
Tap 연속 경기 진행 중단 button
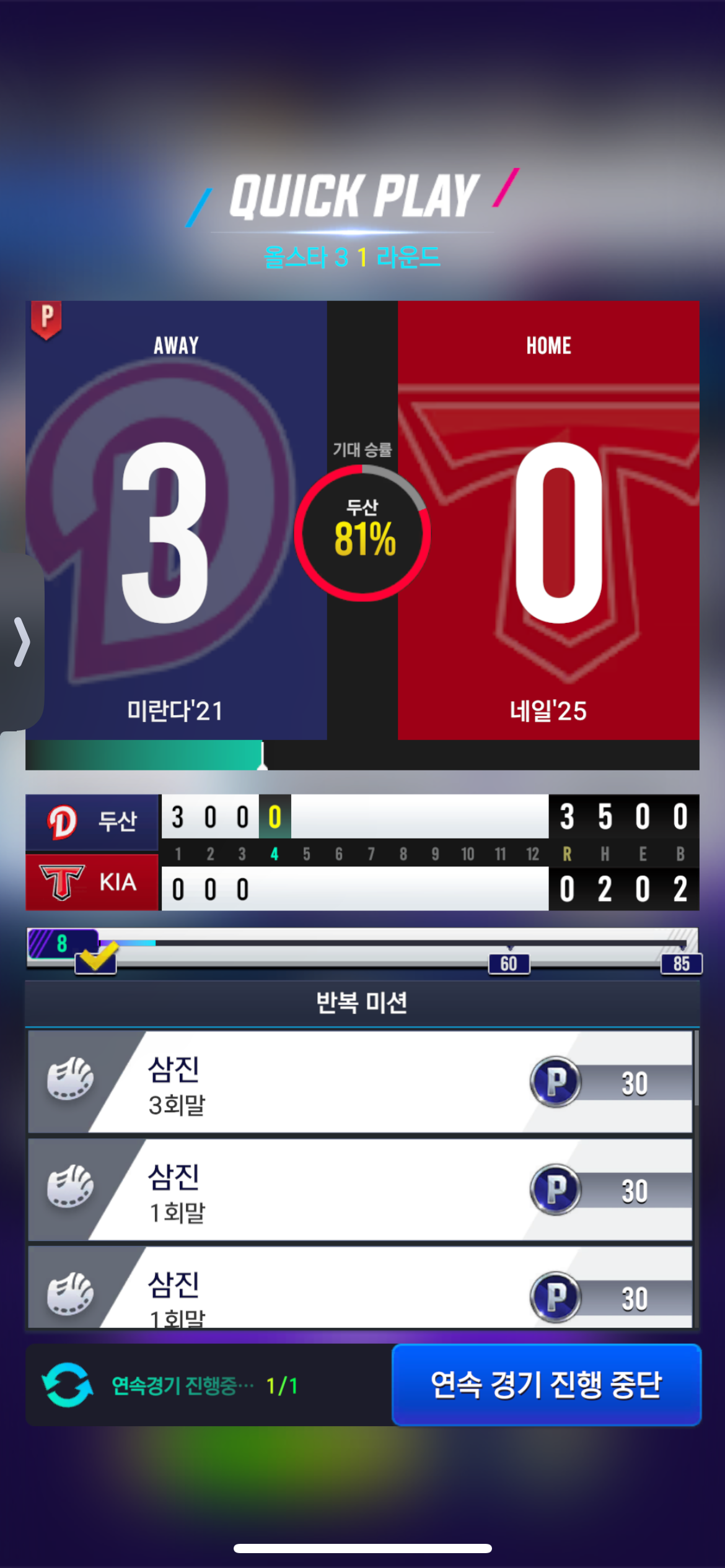pos(546,1385)
